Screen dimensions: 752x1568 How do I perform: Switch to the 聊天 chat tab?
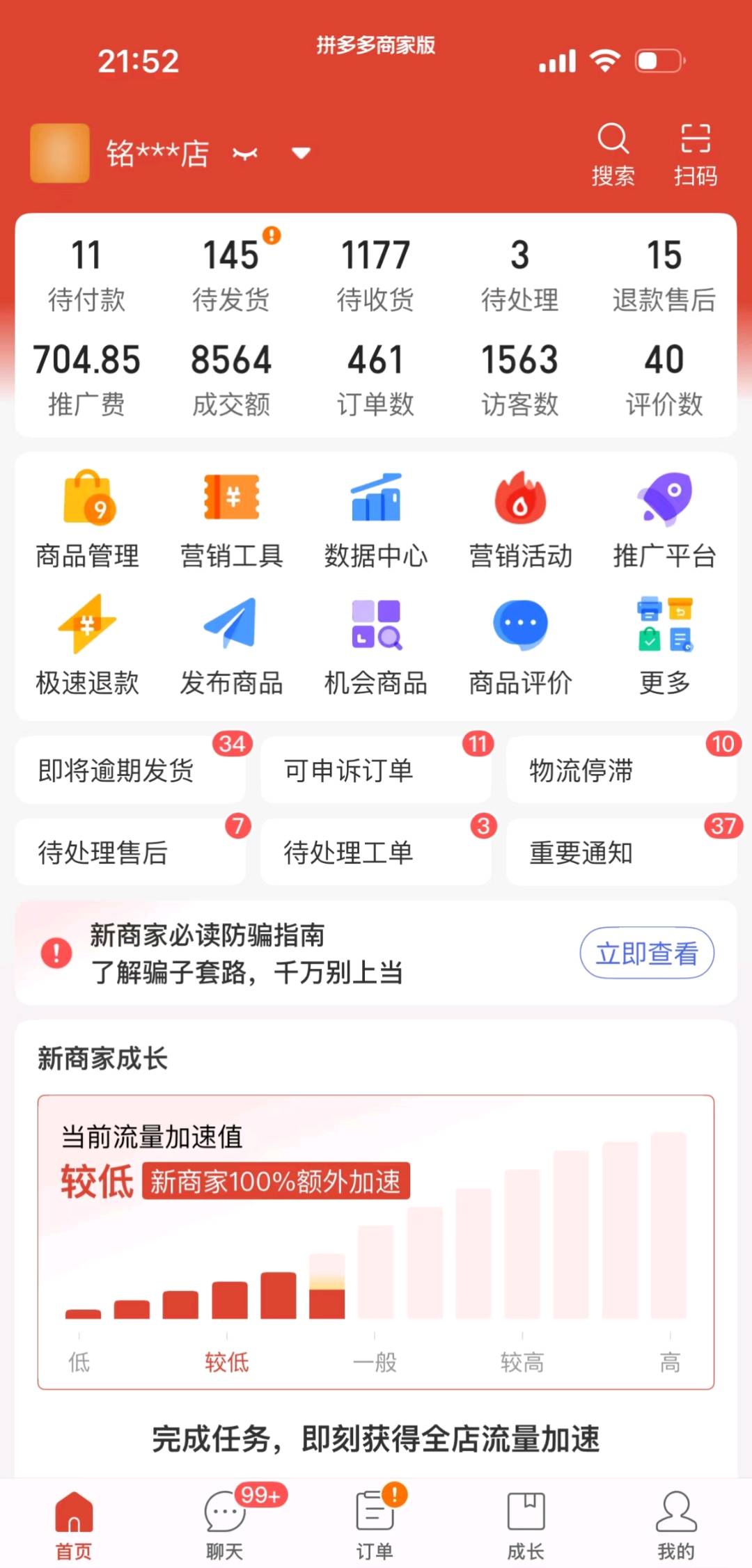[x=224, y=1524]
